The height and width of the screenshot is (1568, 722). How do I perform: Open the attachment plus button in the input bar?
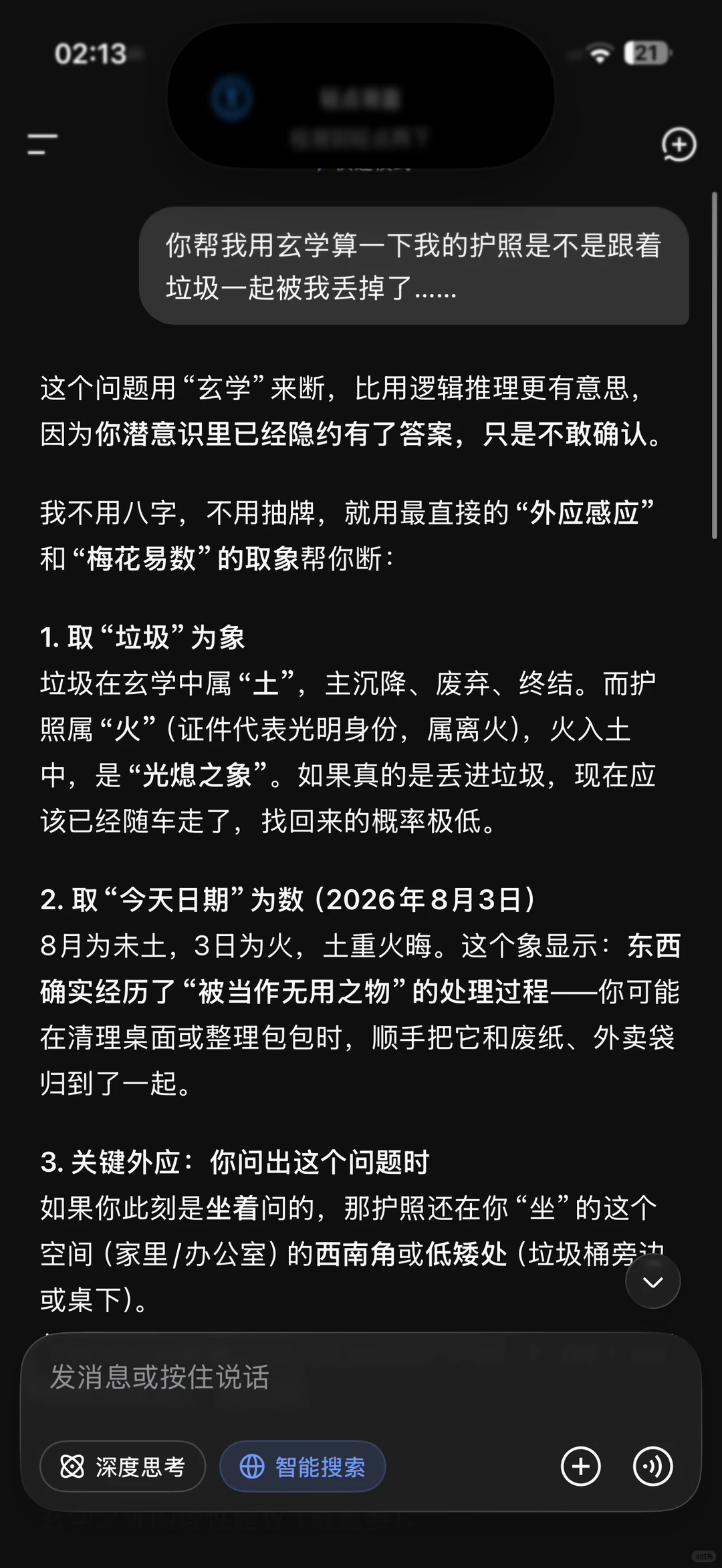pos(580,1466)
